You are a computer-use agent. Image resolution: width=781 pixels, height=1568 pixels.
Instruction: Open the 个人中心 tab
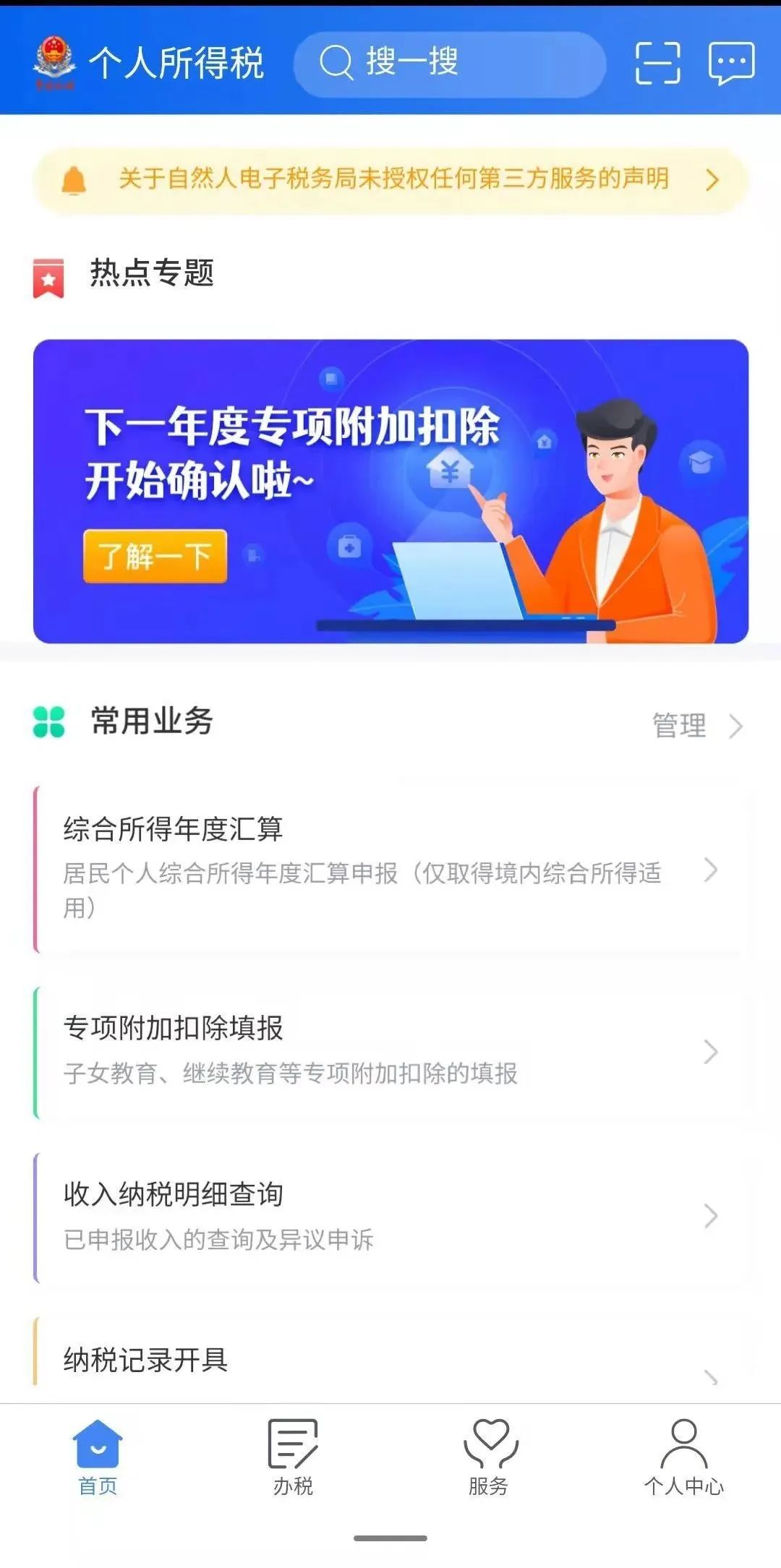pos(683,1457)
